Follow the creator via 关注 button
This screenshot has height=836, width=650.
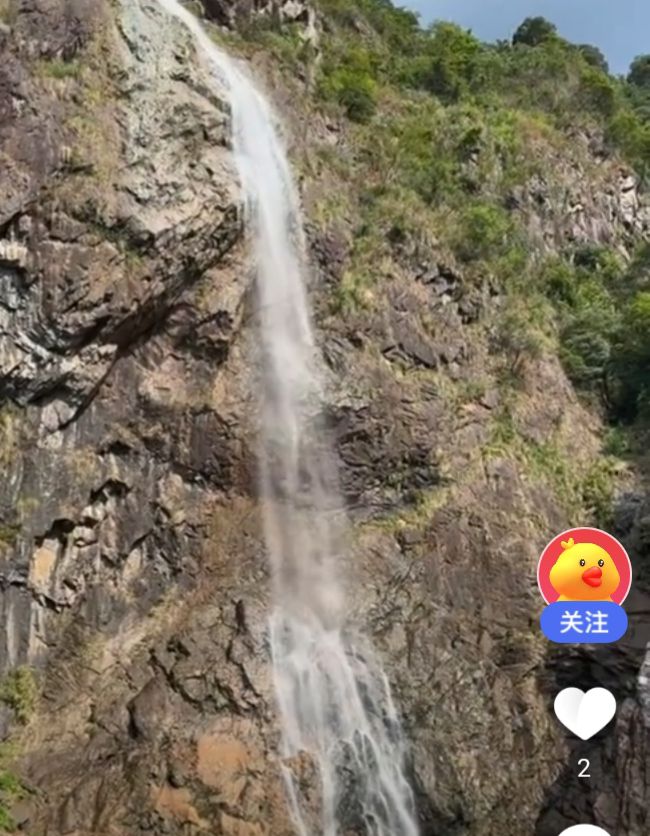point(584,622)
